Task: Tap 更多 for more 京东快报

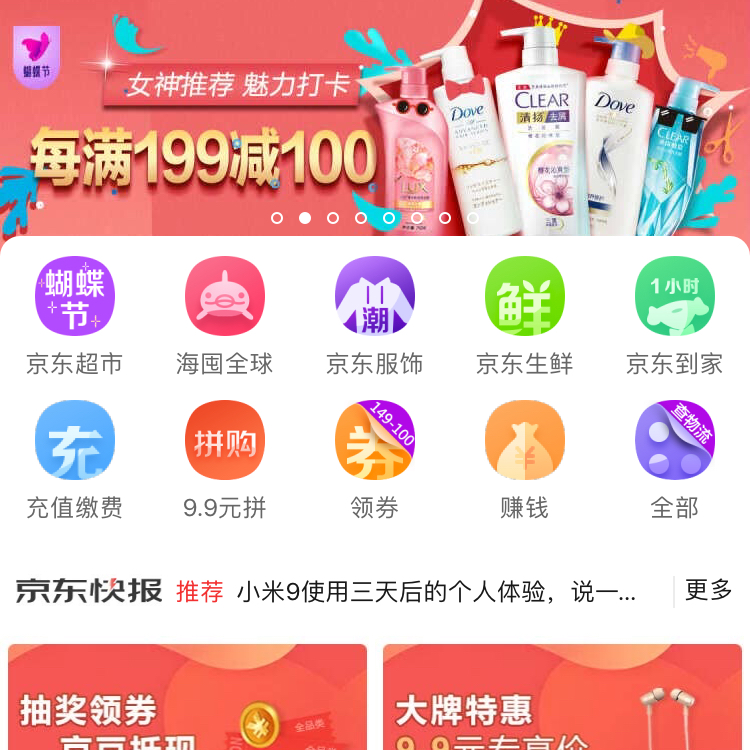Action: point(709,591)
